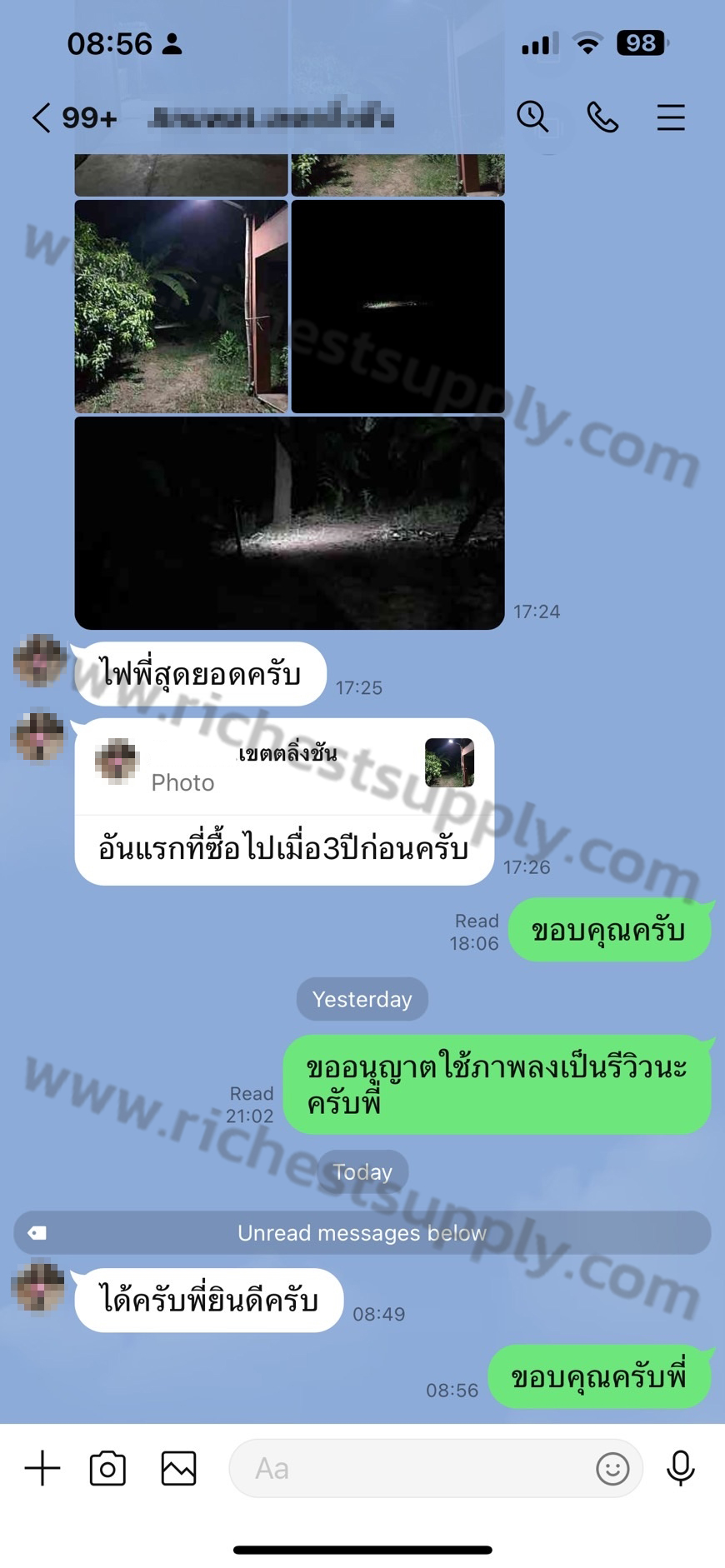Open the mostly black night photo
Image resolution: width=725 pixels, height=1568 pixels.
point(398,306)
